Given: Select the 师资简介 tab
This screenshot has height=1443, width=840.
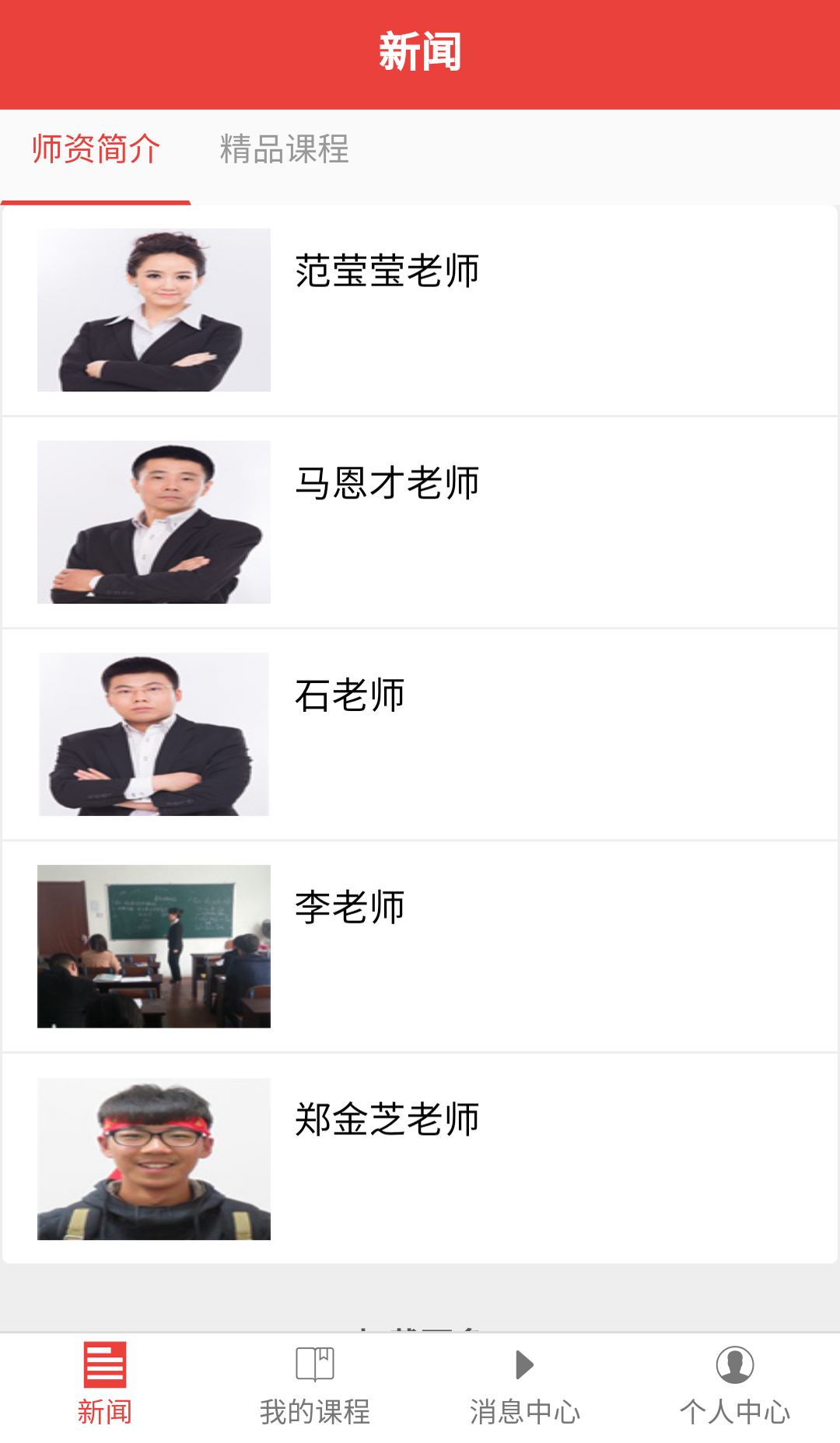Looking at the screenshot, I should [96, 149].
